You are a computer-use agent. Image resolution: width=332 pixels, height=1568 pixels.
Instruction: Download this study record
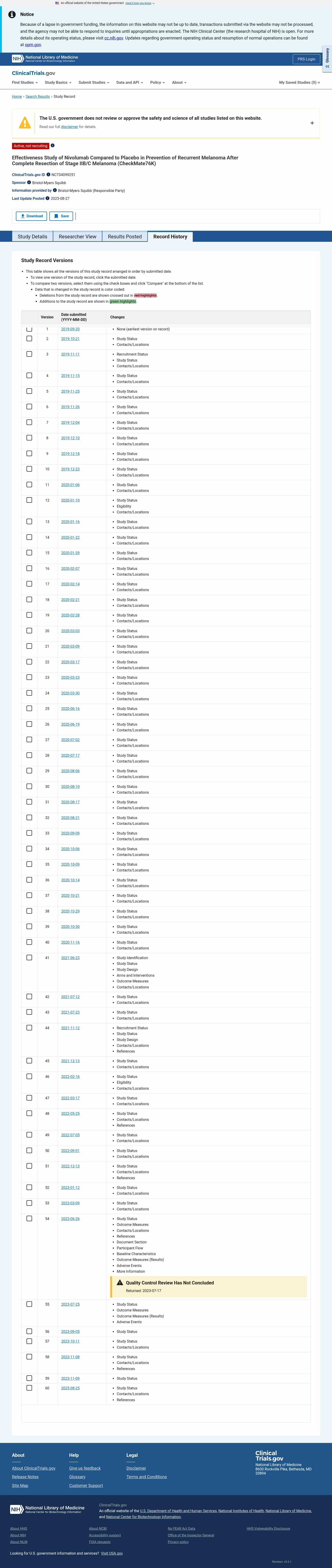(32, 216)
